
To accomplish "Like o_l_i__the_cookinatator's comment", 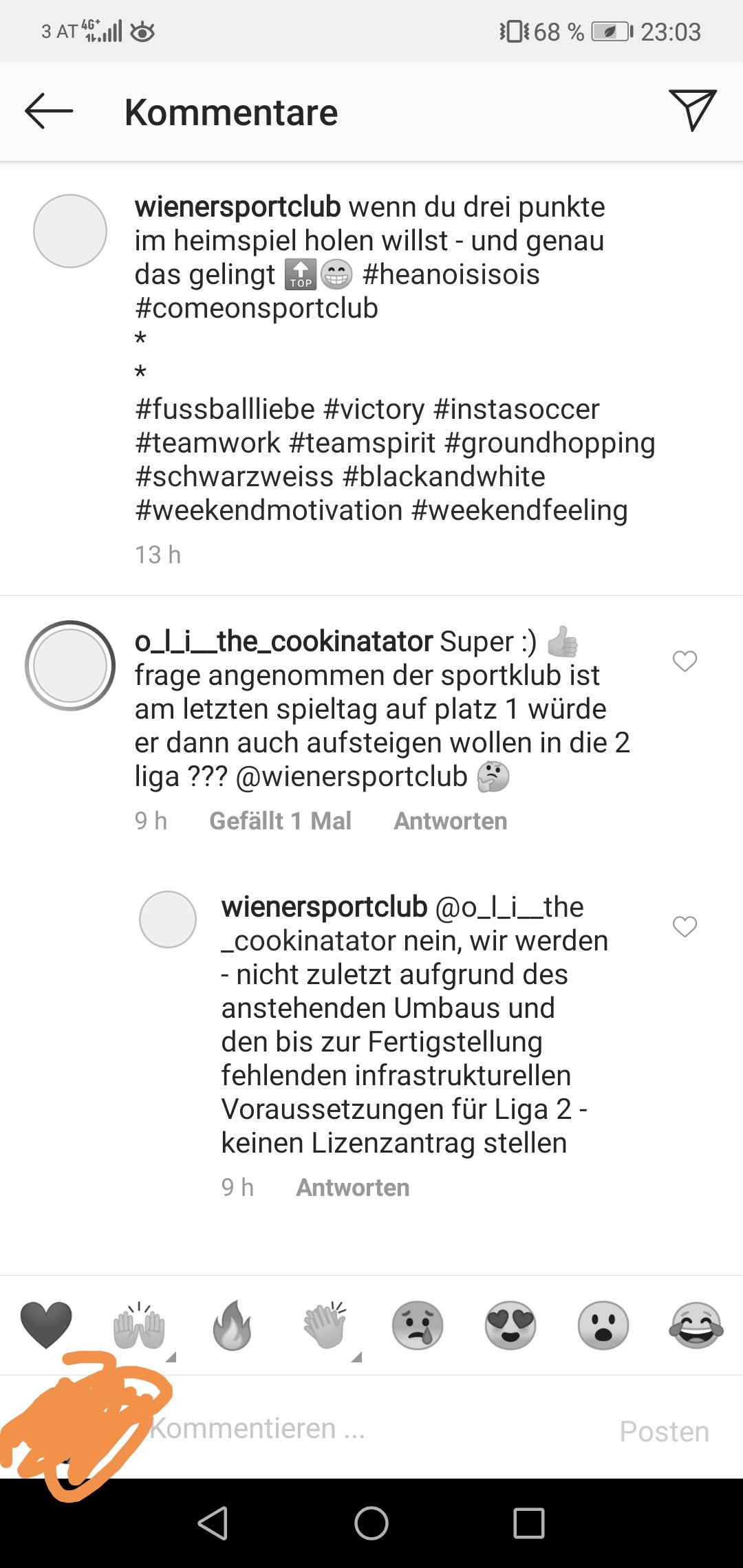I will click(685, 661).
